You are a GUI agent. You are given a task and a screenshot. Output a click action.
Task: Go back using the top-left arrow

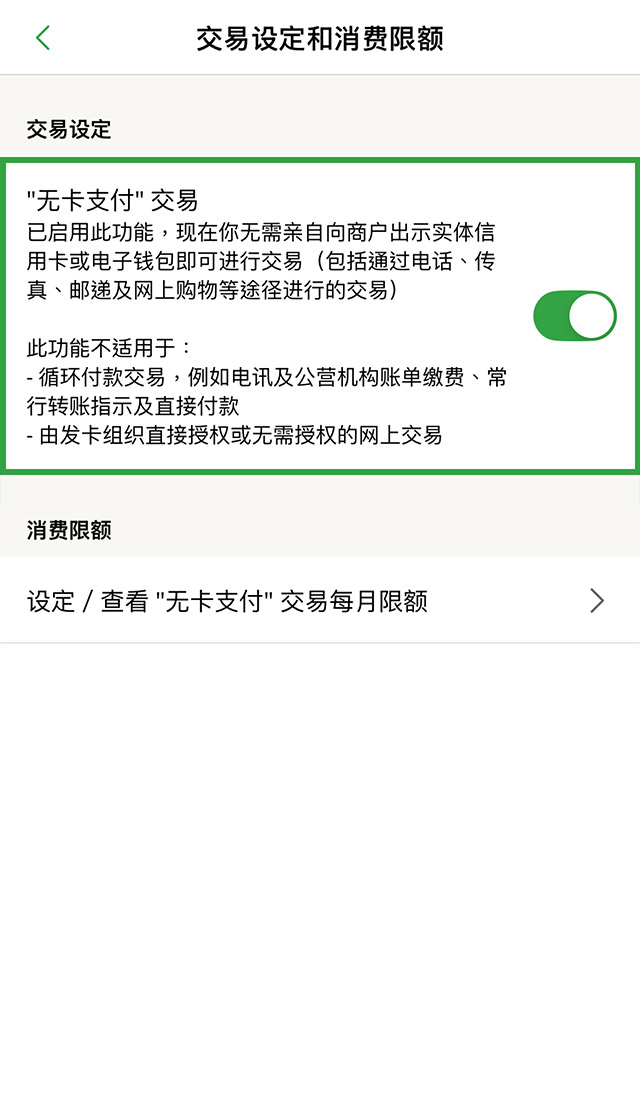pyautogui.click(x=42, y=38)
